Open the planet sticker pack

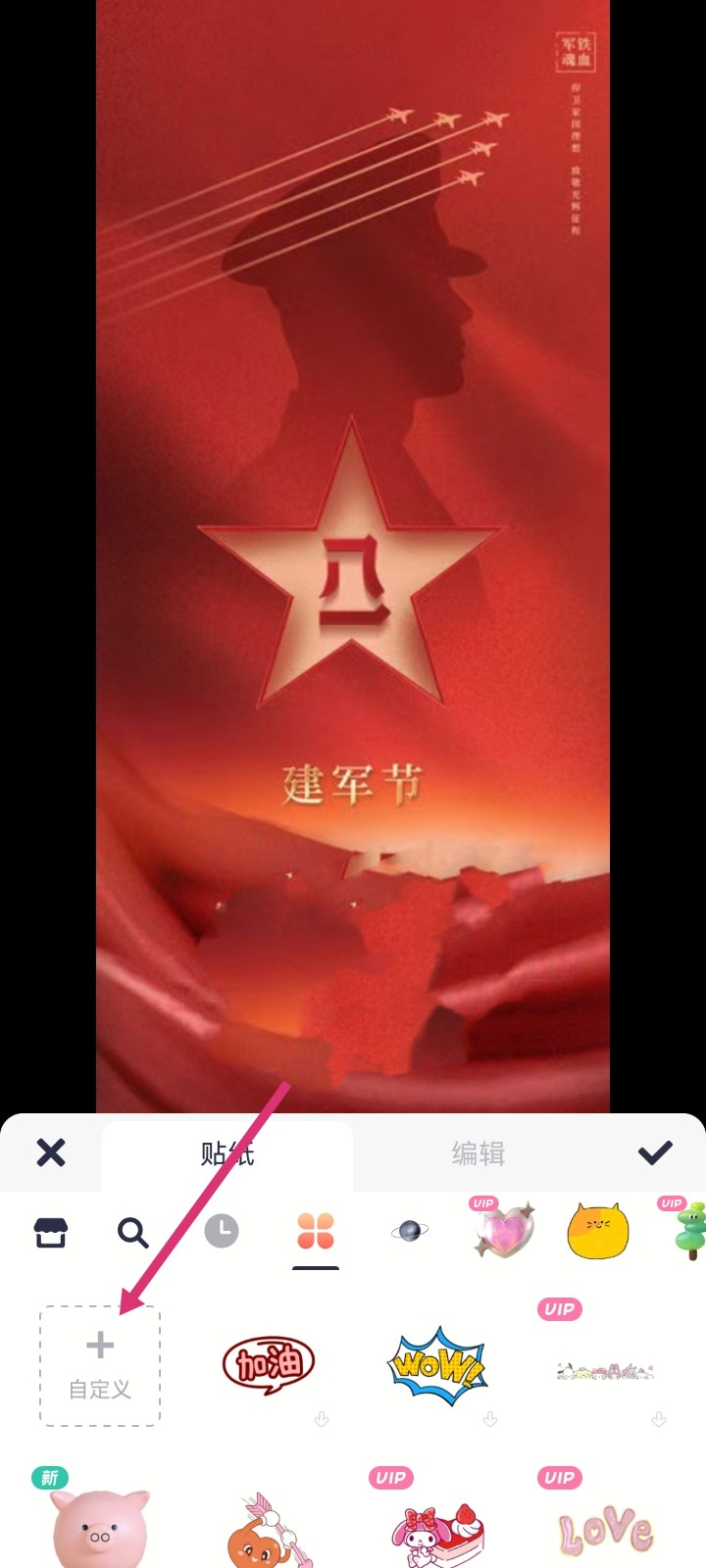coord(409,1233)
